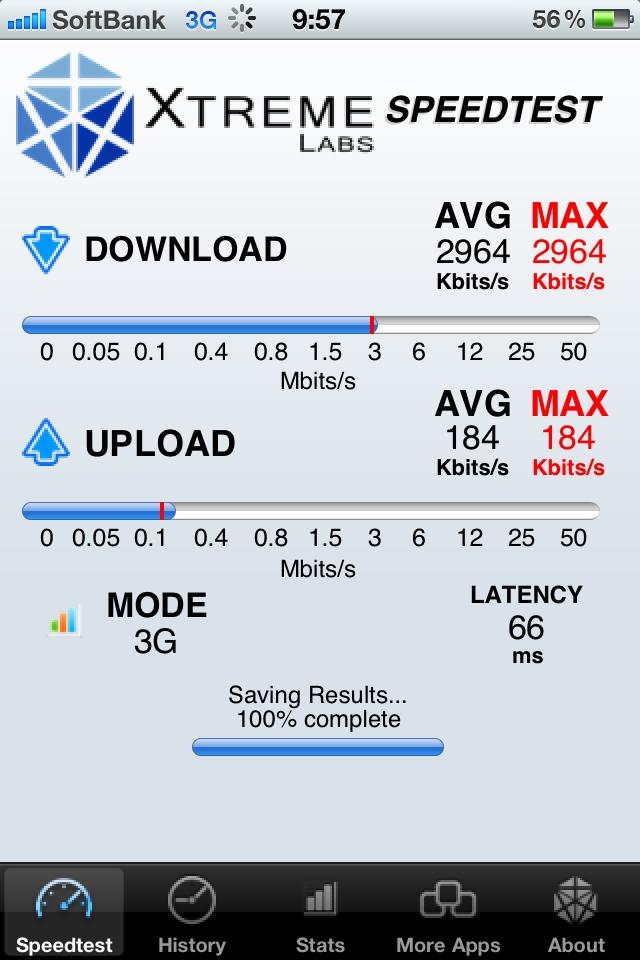The height and width of the screenshot is (960, 640).
Task: Open the About tab
Action: point(576,912)
